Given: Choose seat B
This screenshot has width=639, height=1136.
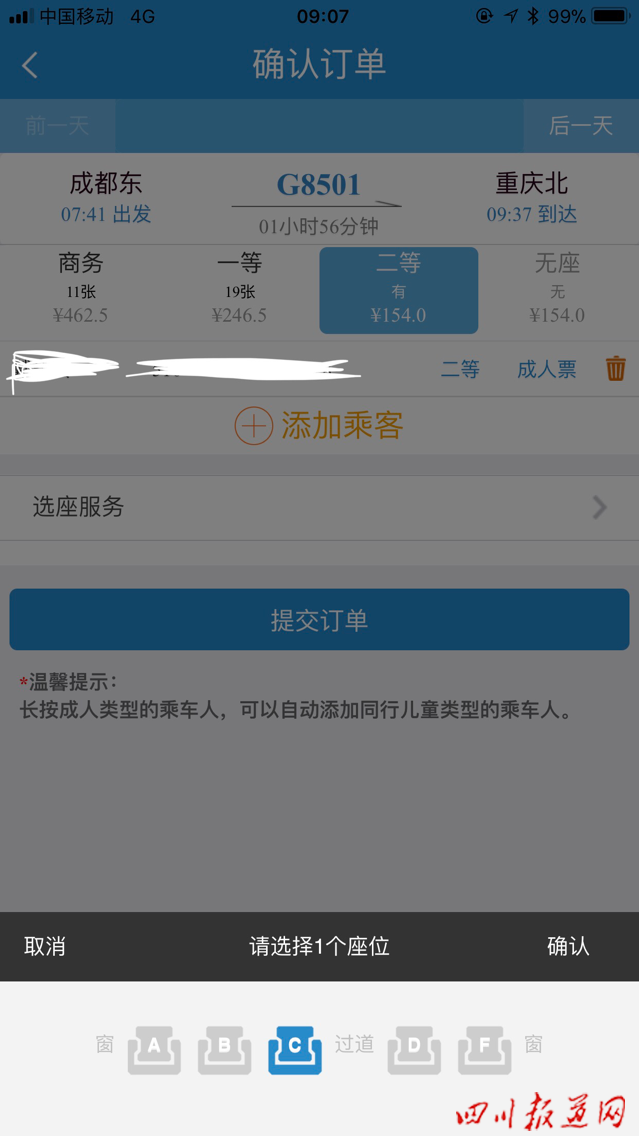Looking at the screenshot, I should (x=224, y=1049).
